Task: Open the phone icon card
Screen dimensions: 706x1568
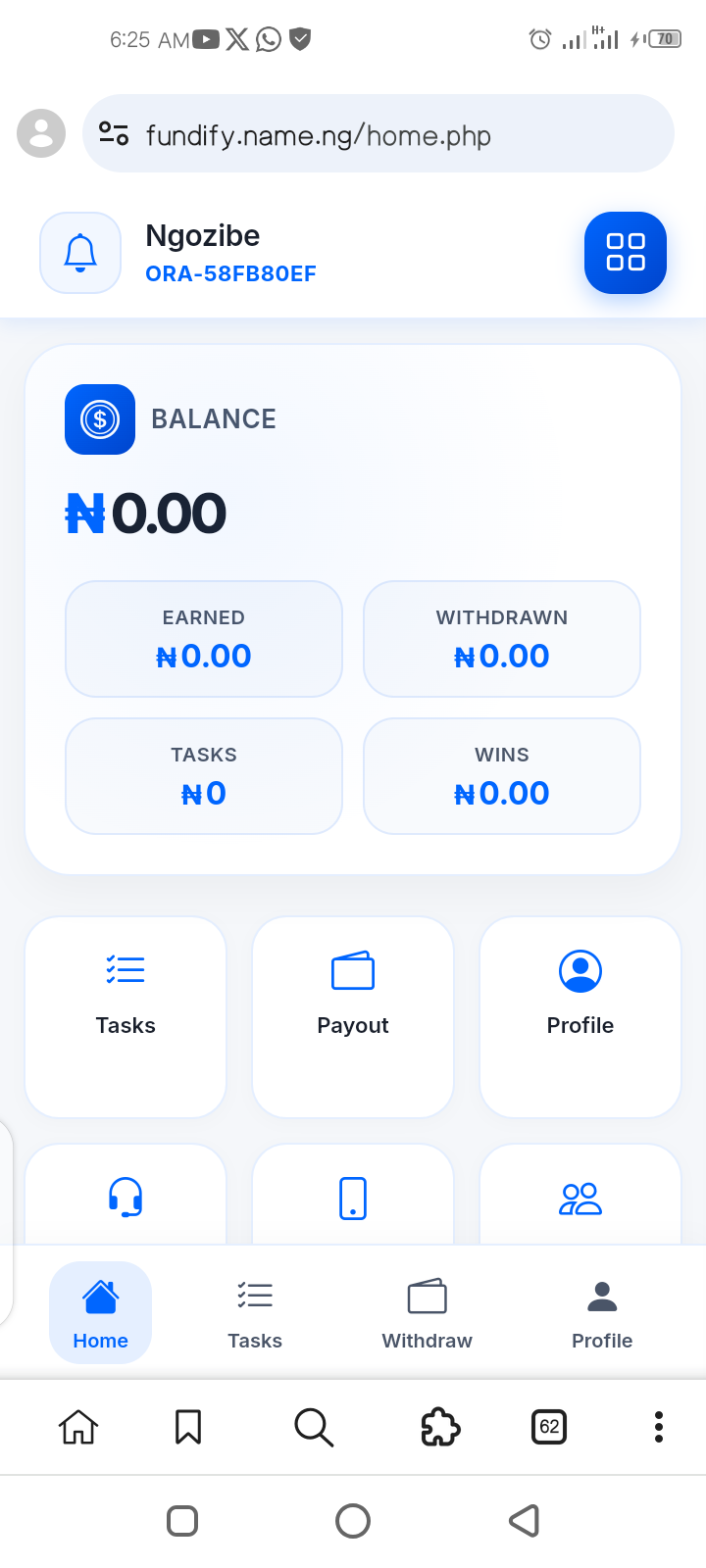Action: tap(353, 1198)
